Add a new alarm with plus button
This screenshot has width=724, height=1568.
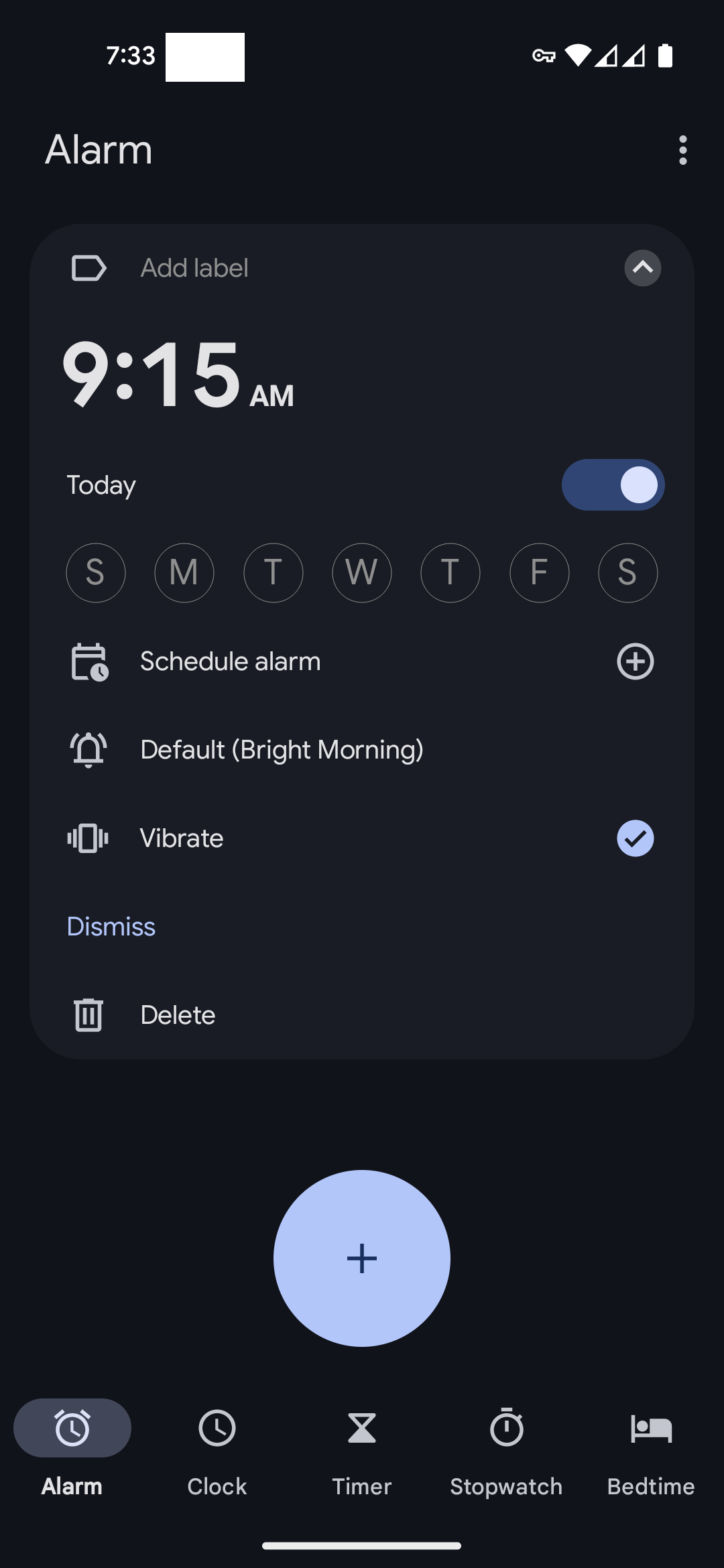click(361, 1258)
